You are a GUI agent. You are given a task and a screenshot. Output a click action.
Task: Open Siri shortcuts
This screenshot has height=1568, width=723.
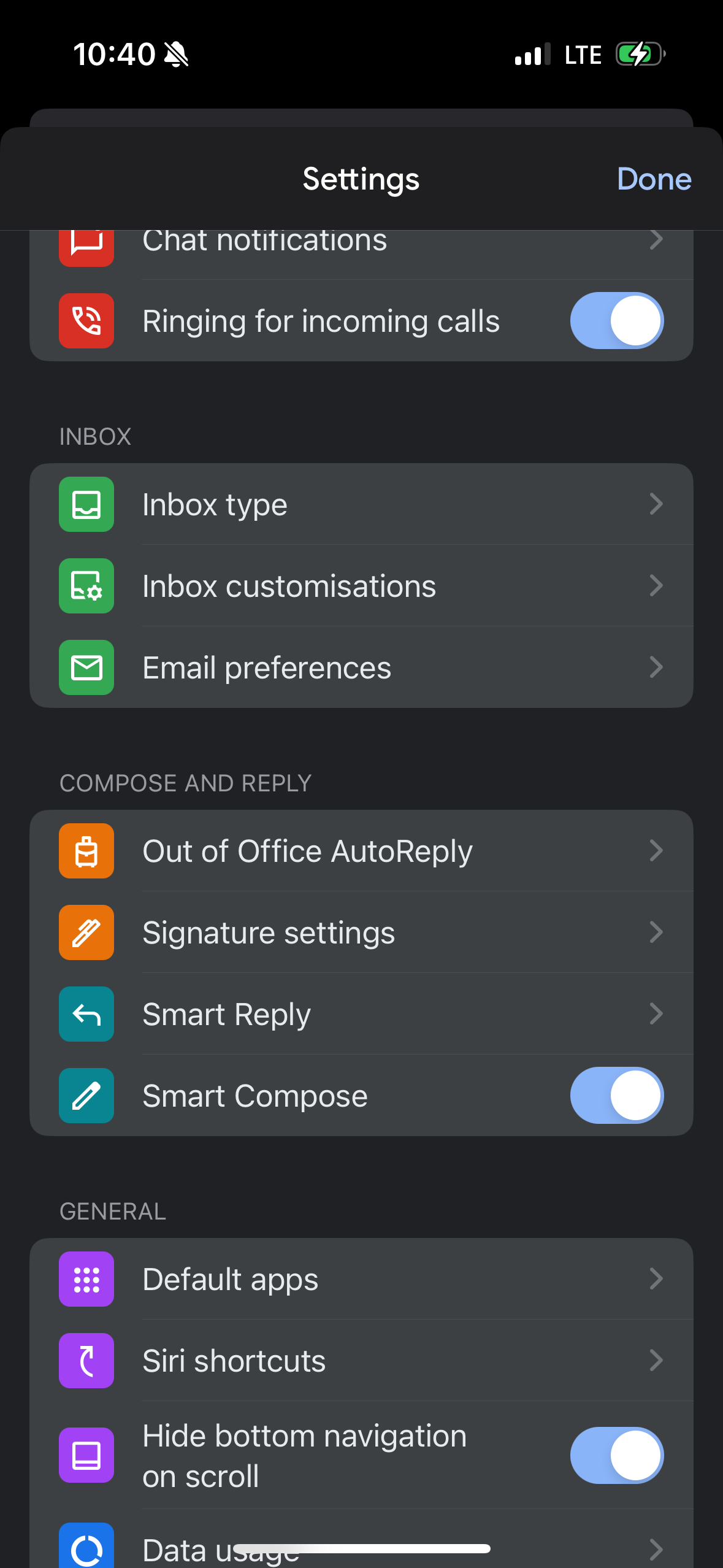[361, 1361]
